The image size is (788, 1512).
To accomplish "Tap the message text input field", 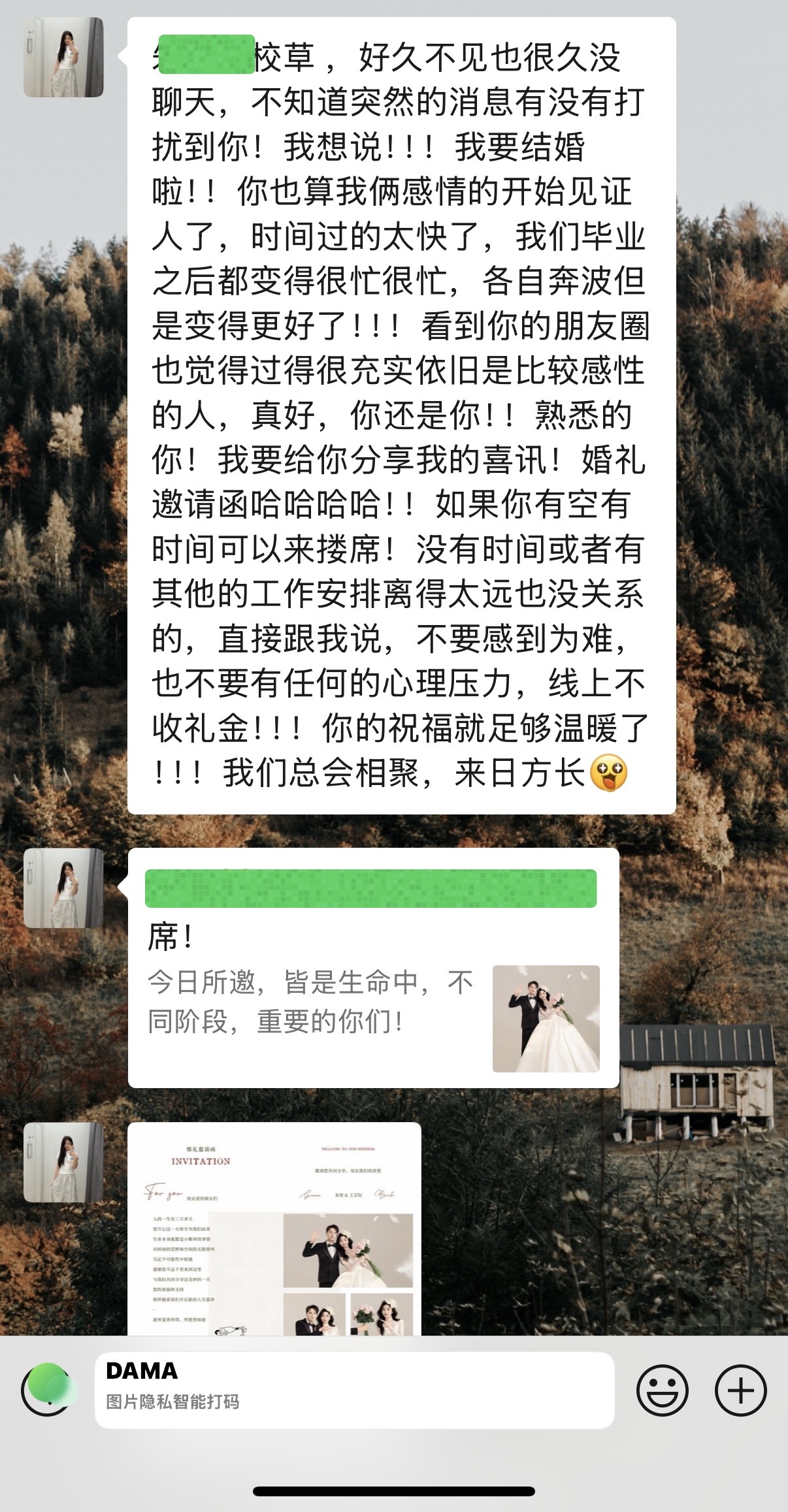I will pyautogui.click(x=355, y=1390).
